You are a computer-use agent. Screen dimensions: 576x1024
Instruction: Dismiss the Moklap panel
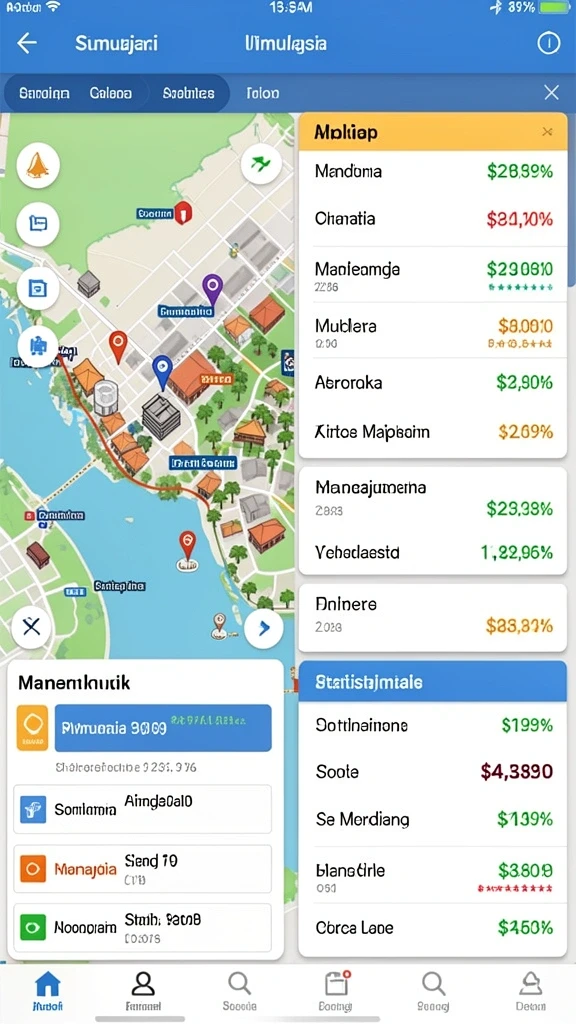click(x=547, y=132)
